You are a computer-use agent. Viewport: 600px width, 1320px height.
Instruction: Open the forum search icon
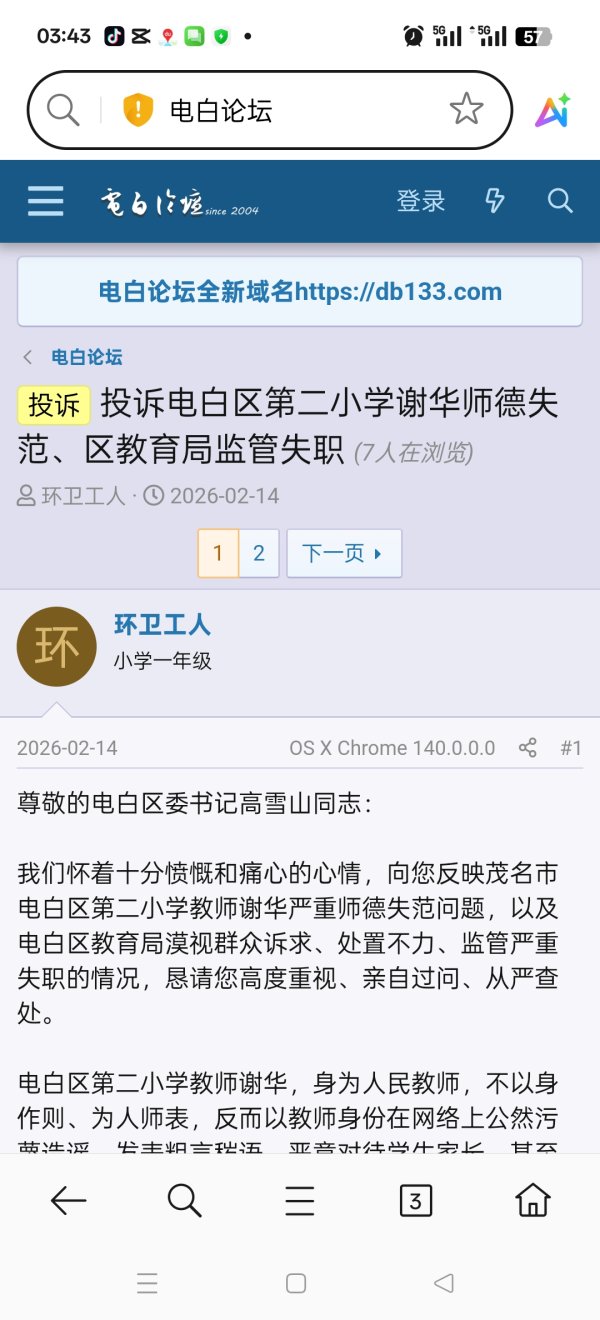[x=560, y=201]
